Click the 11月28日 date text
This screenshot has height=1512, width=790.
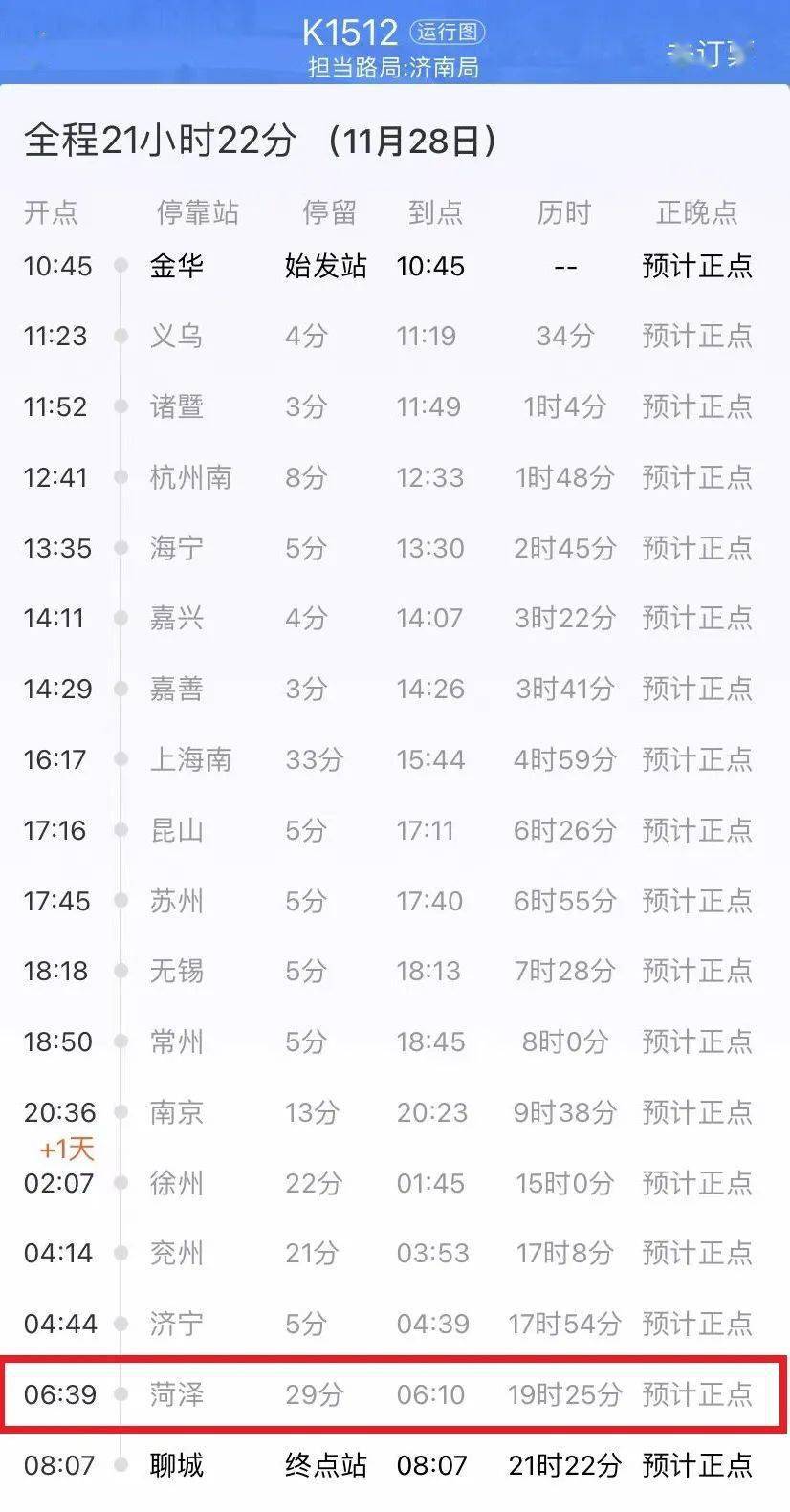click(x=408, y=141)
